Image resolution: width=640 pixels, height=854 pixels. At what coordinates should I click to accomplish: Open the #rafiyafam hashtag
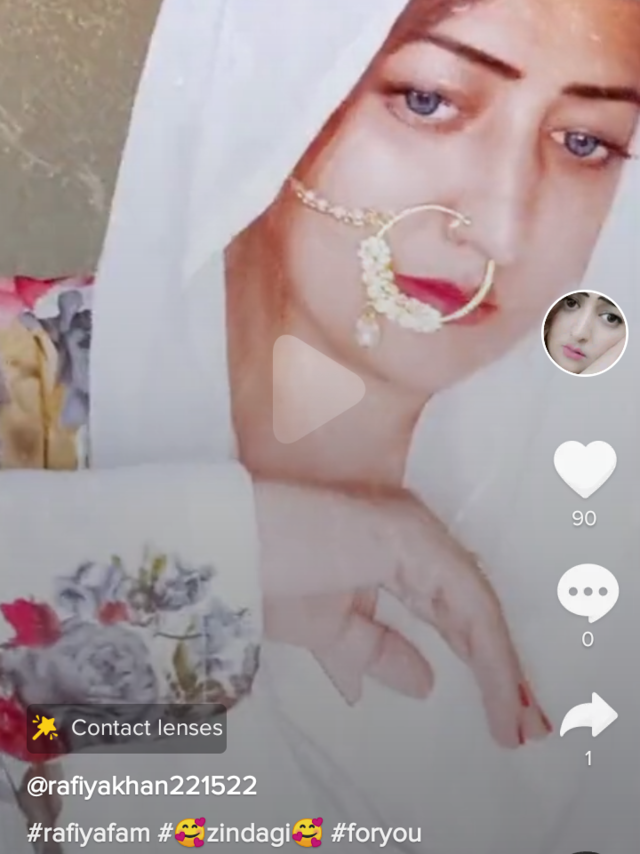pos(88,833)
